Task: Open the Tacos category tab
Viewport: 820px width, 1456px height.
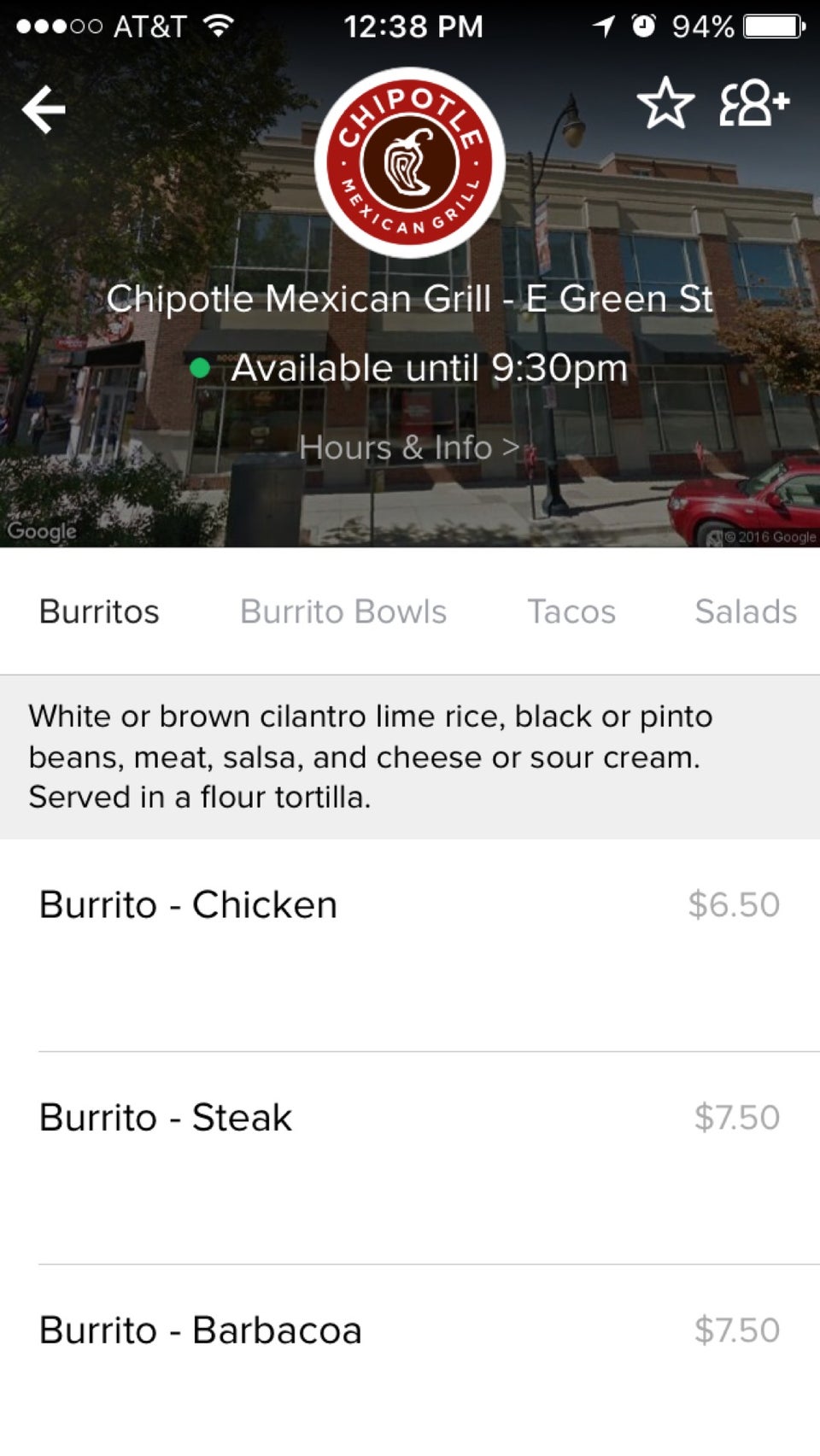Action: click(571, 611)
